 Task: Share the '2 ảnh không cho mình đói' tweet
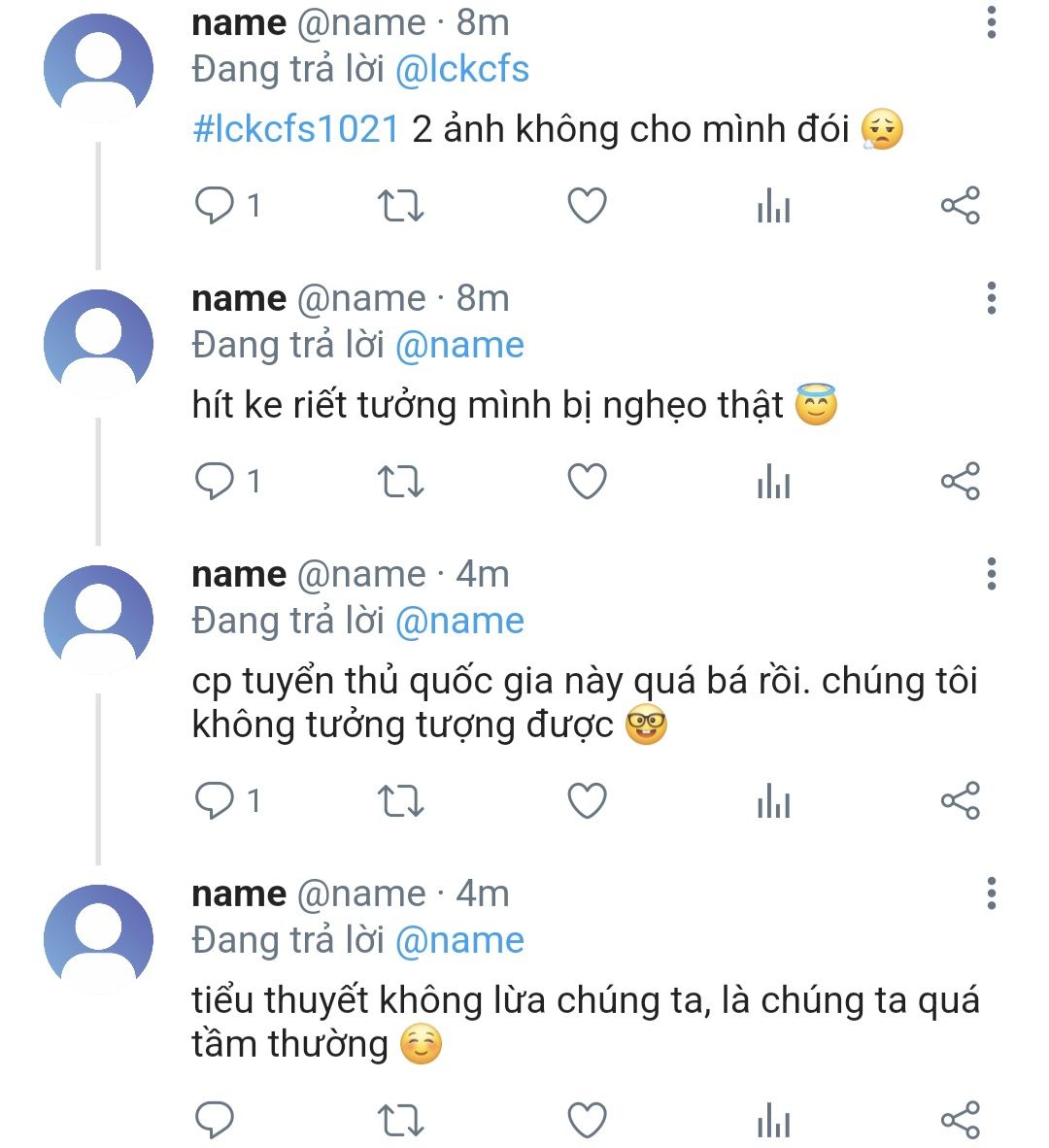click(960, 205)
